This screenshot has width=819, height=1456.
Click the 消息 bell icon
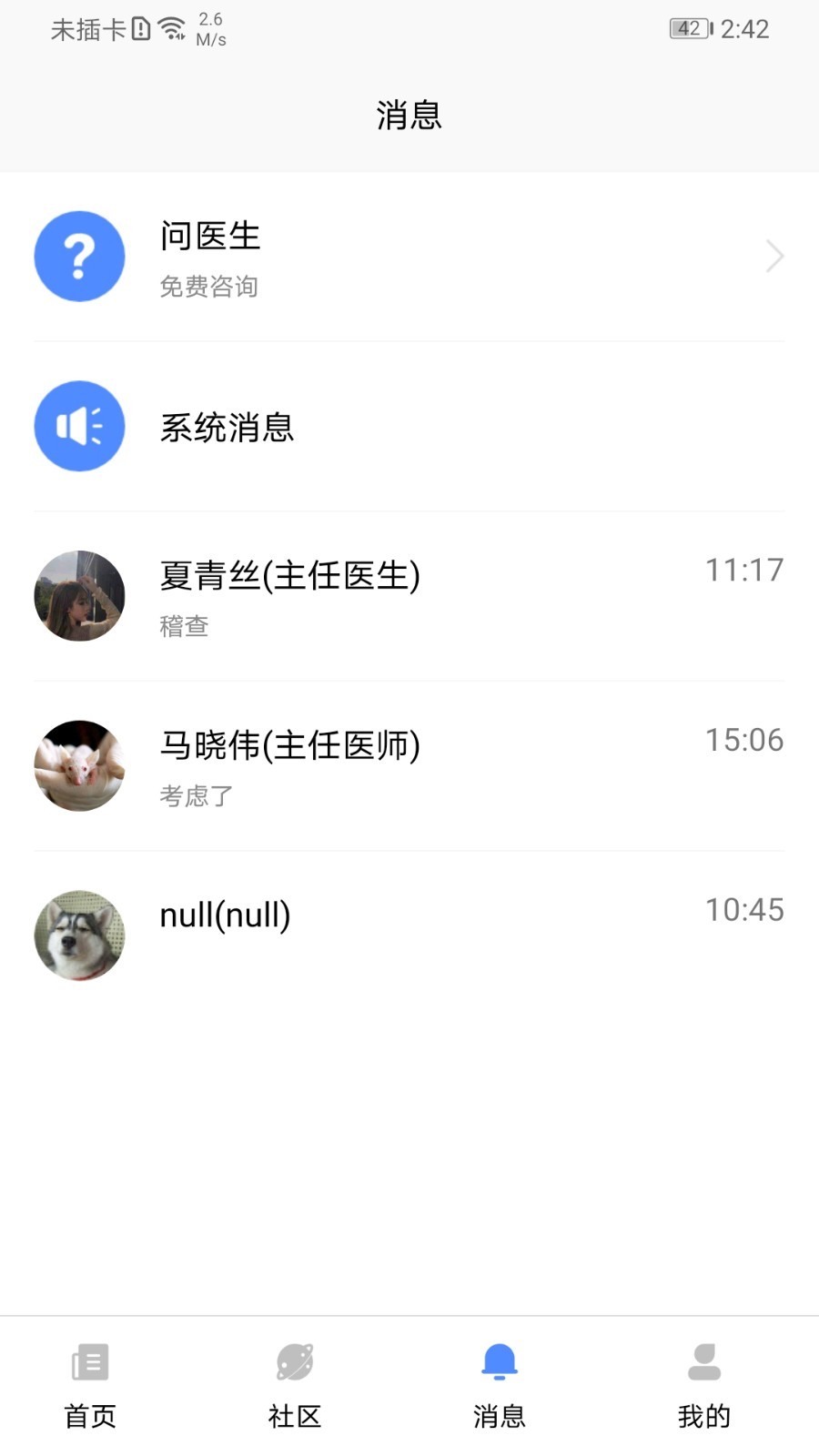click(x=499, y=1362)
